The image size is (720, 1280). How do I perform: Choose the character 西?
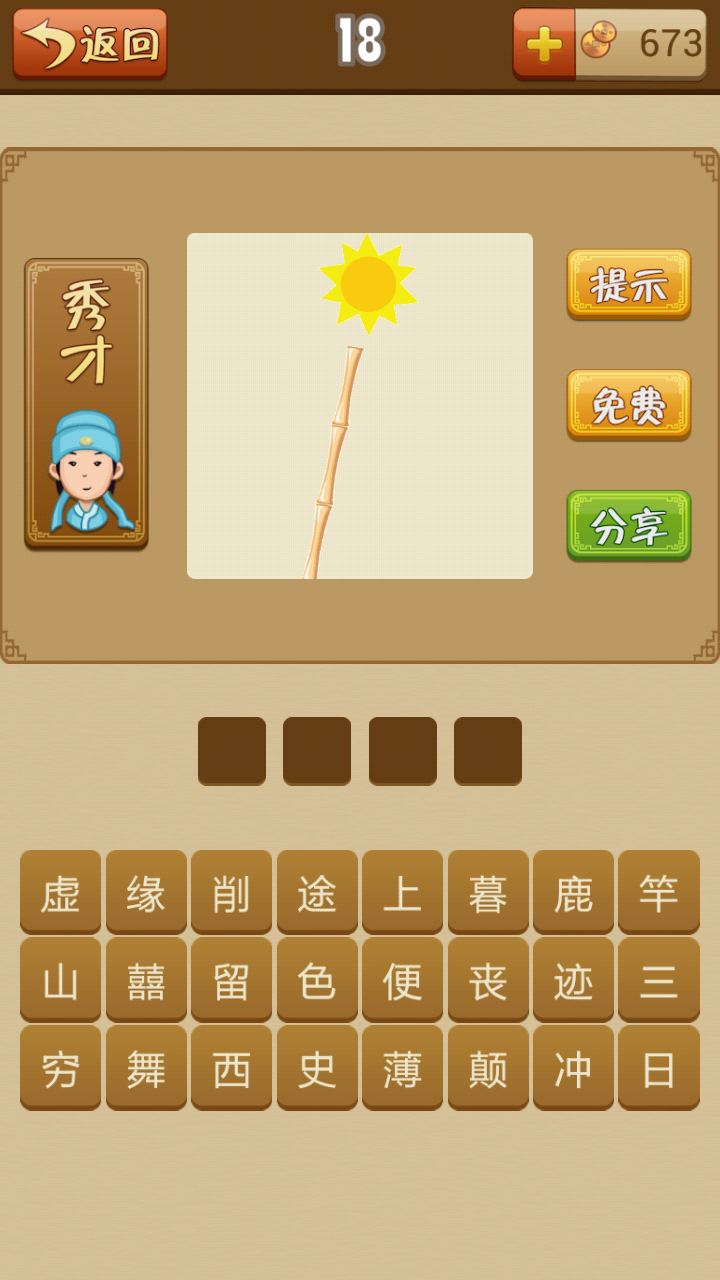[x=231, y=1068]
